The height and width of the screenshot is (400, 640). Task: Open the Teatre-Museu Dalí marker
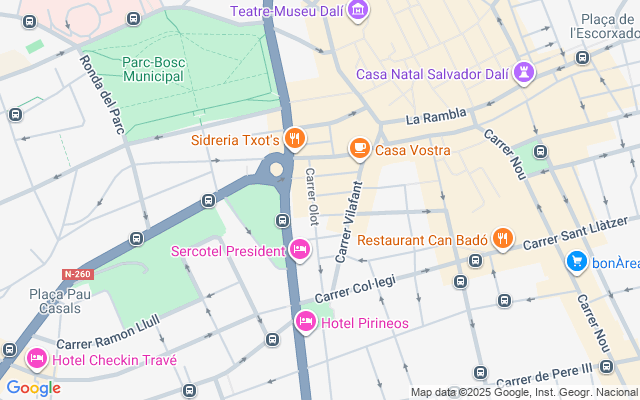tap(359, 11)
